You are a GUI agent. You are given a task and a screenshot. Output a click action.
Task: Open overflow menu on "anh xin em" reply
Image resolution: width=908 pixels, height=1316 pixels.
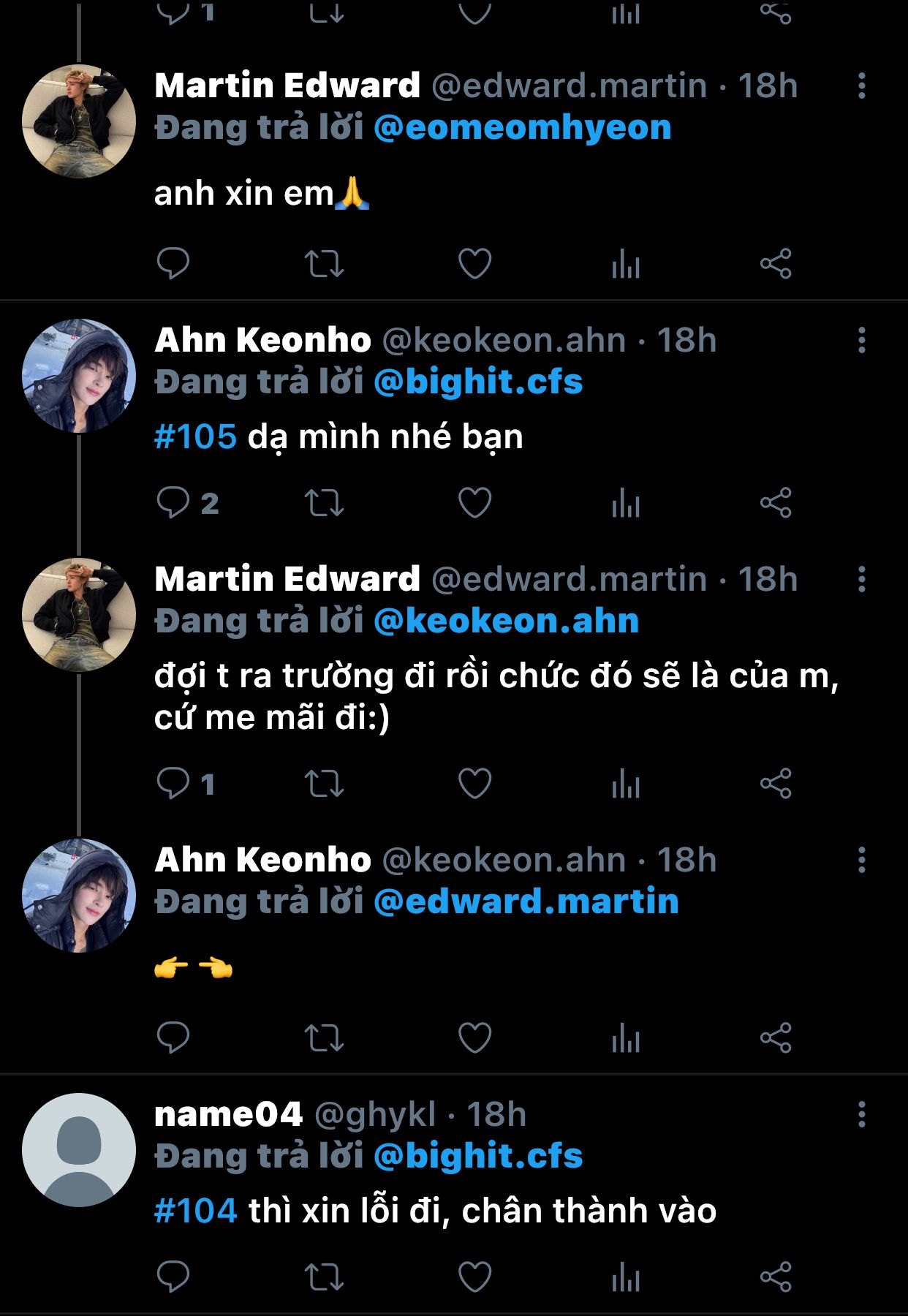(862, 86)
